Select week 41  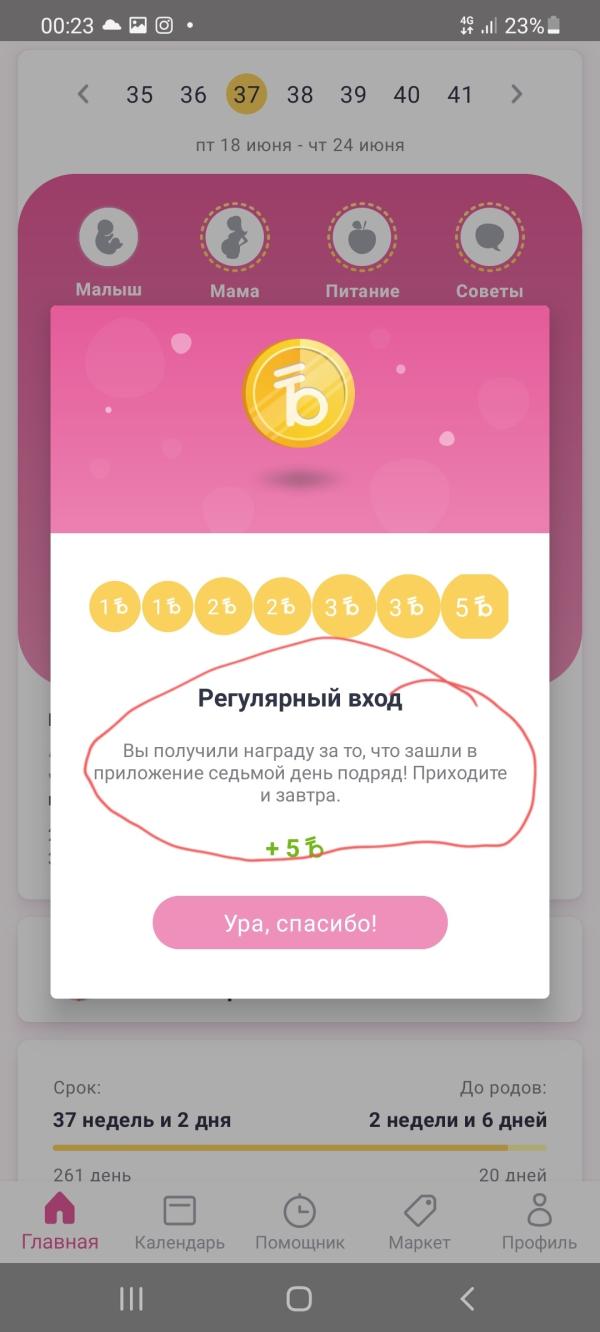[x=460, y=95]
